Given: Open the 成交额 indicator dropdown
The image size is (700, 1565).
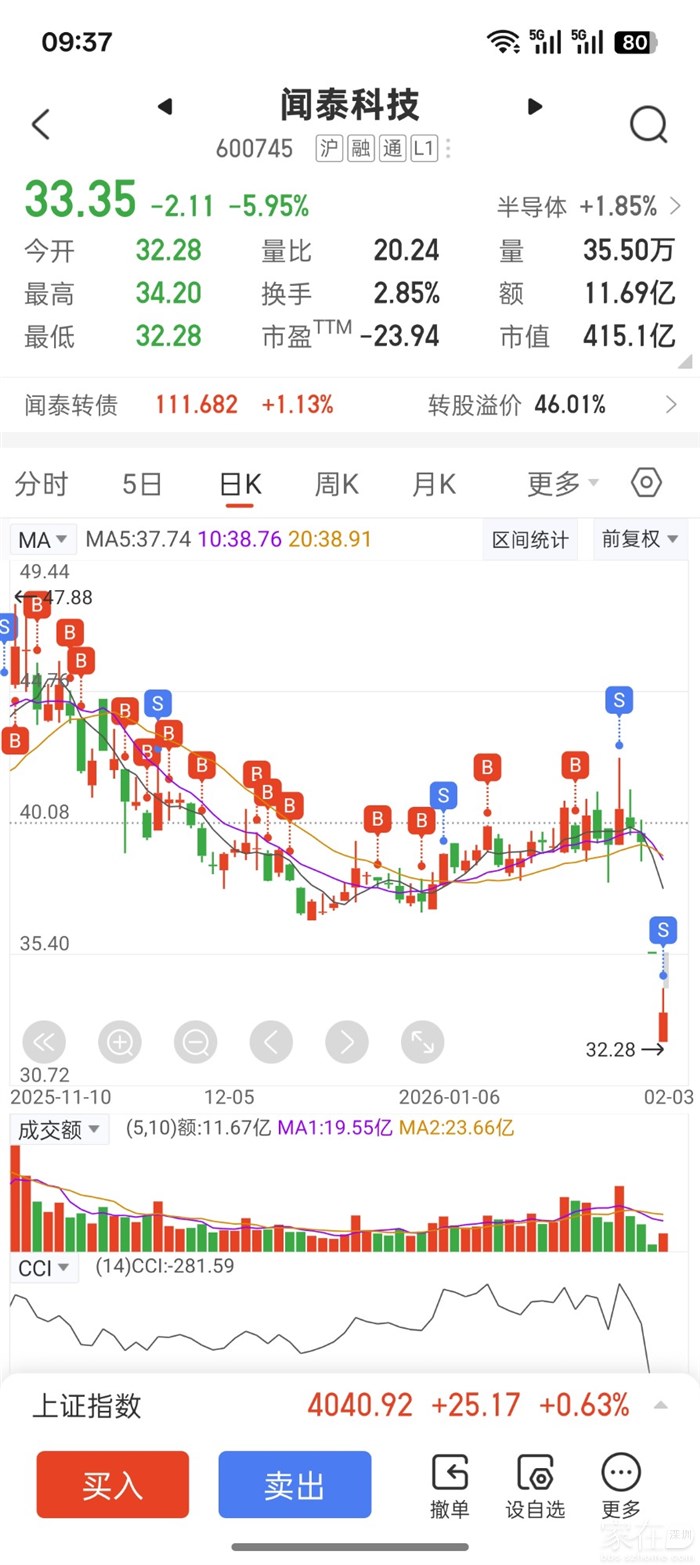Looking at the screenshot, I should click(59, 1130).
